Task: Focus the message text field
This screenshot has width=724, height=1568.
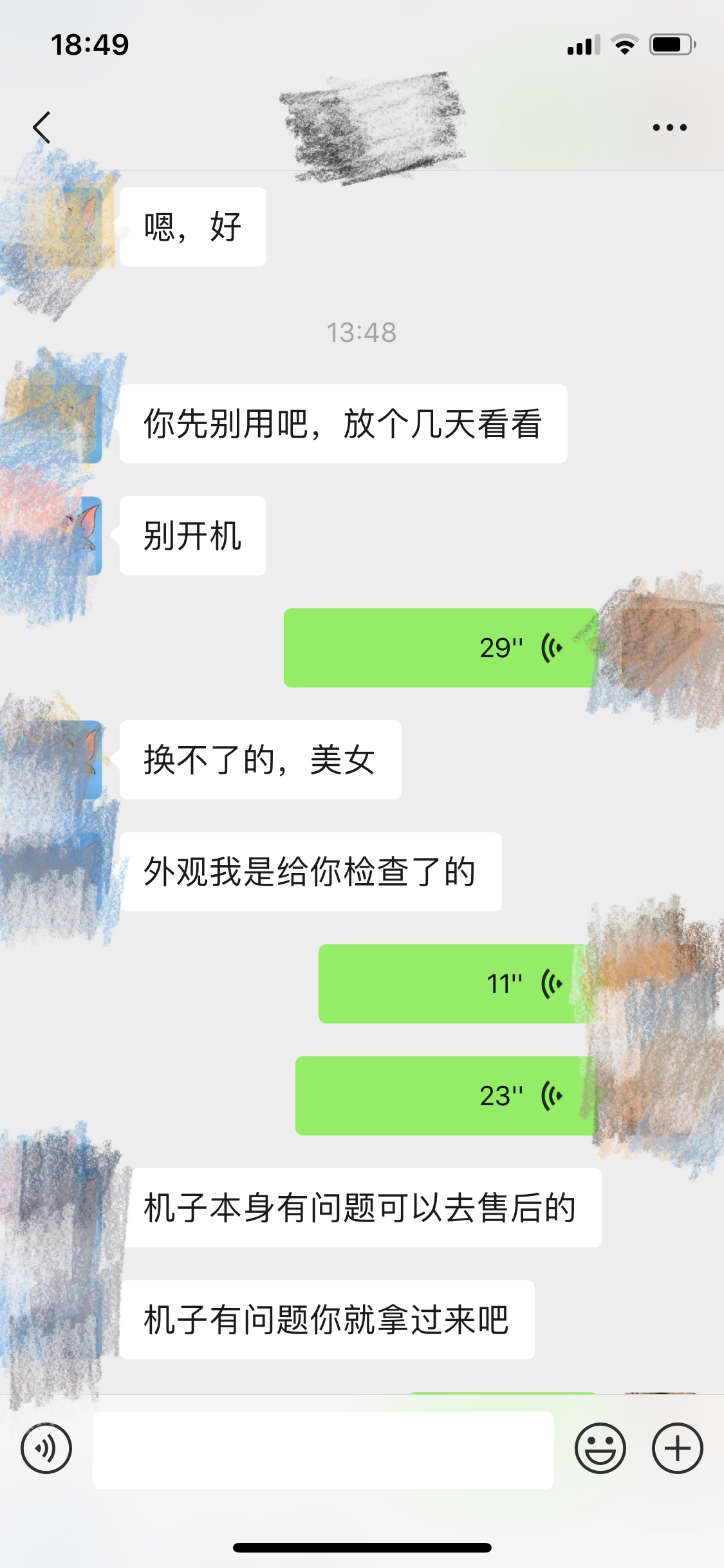Action: pyautogui.click(x=323, y=1450)
